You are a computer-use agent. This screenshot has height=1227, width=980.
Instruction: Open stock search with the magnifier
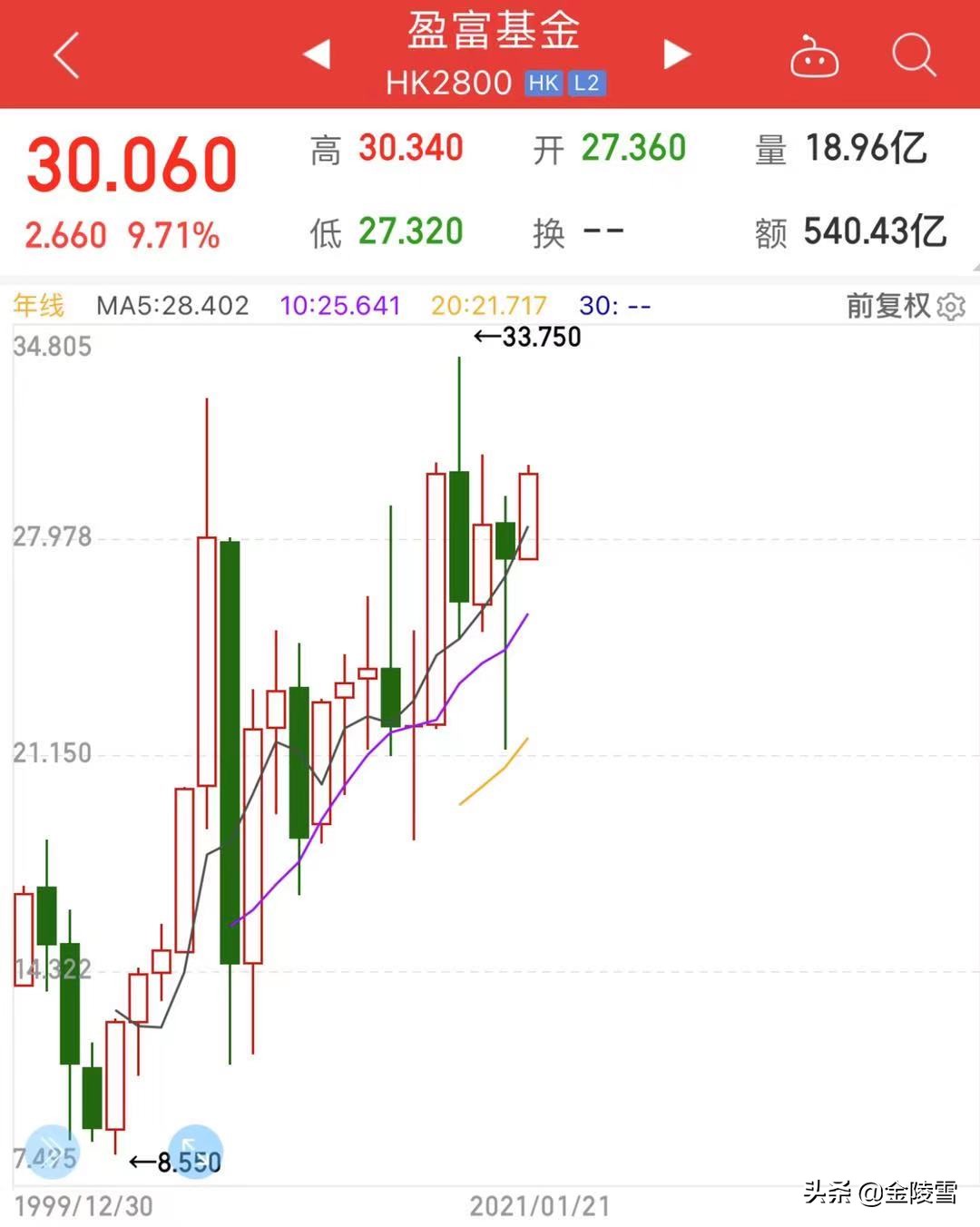point(915,54)
